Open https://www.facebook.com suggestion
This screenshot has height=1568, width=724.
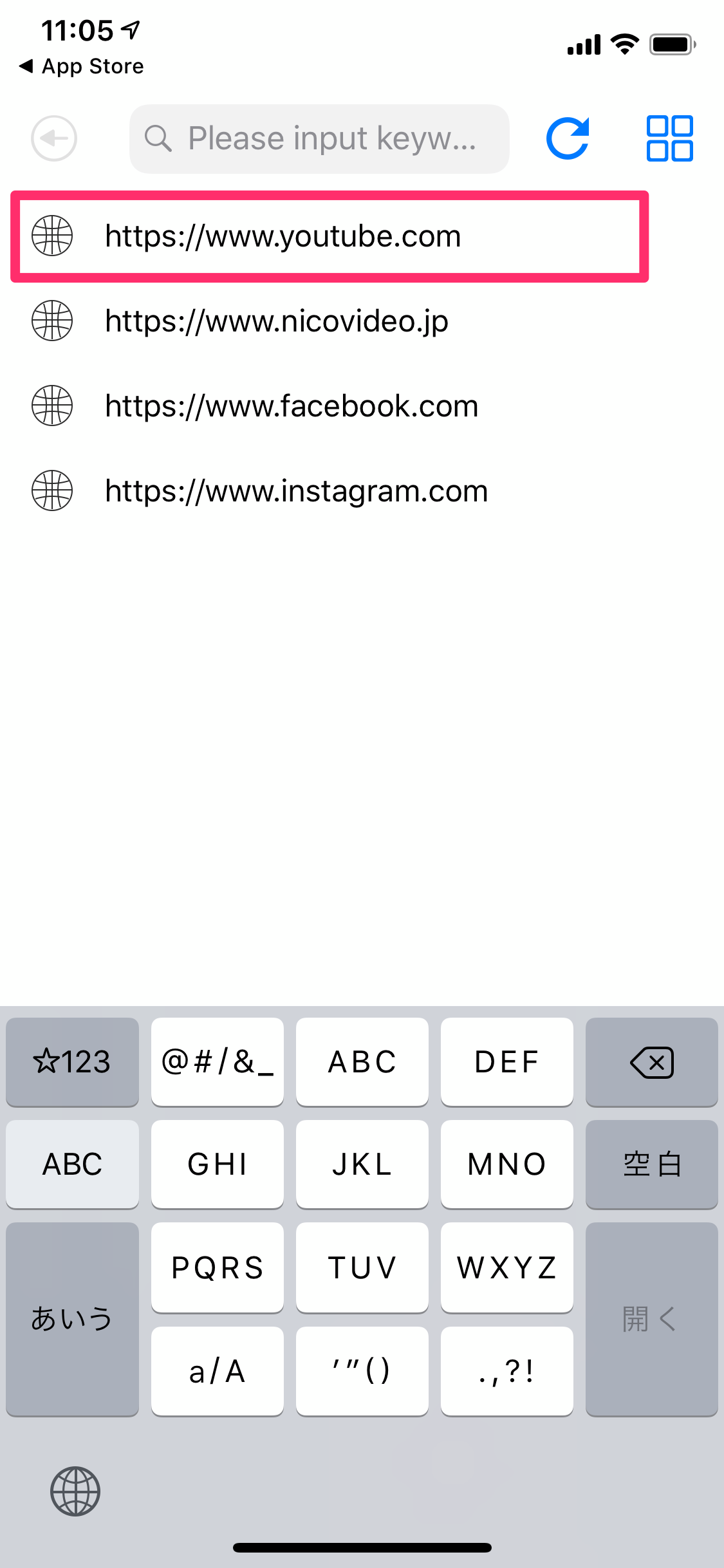(291, 406)
